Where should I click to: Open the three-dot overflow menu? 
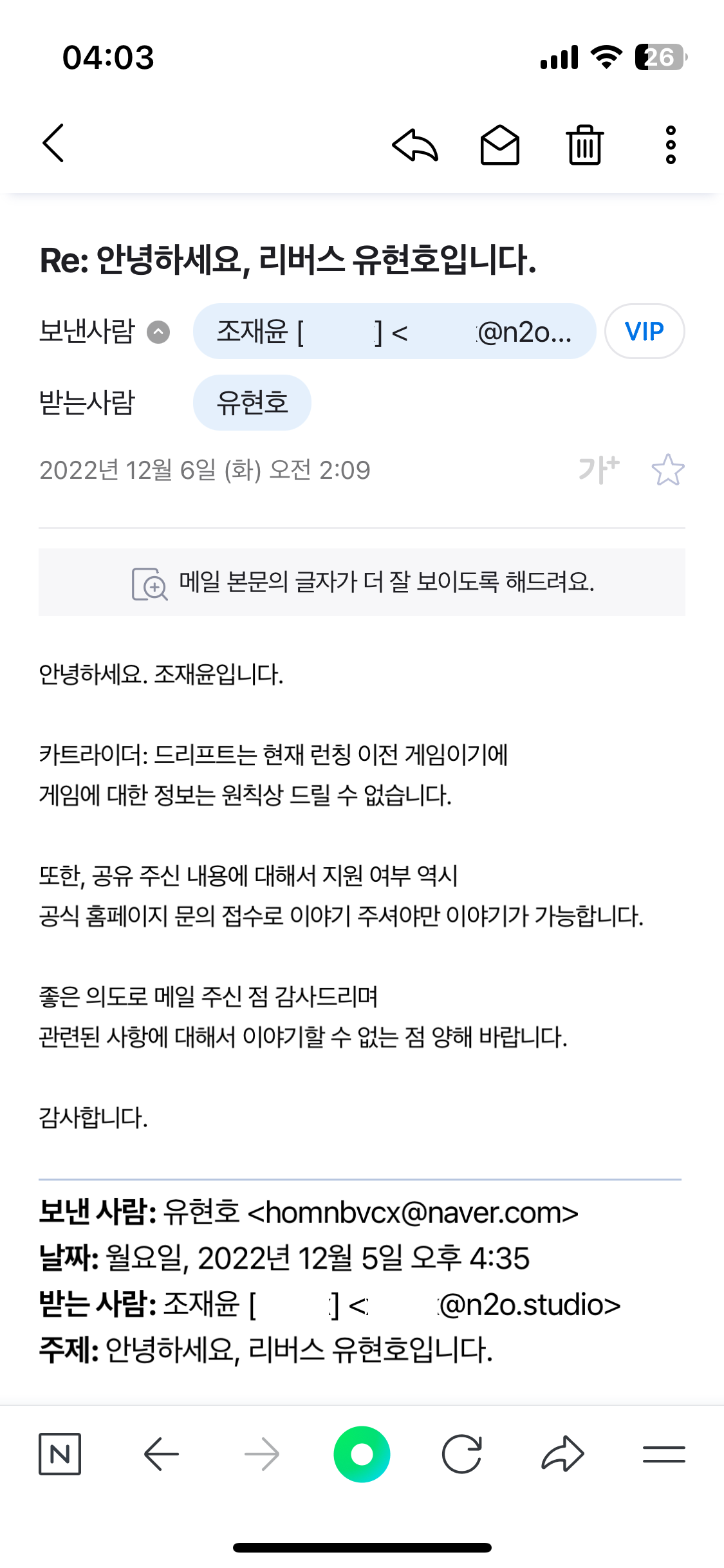point(671,145)
